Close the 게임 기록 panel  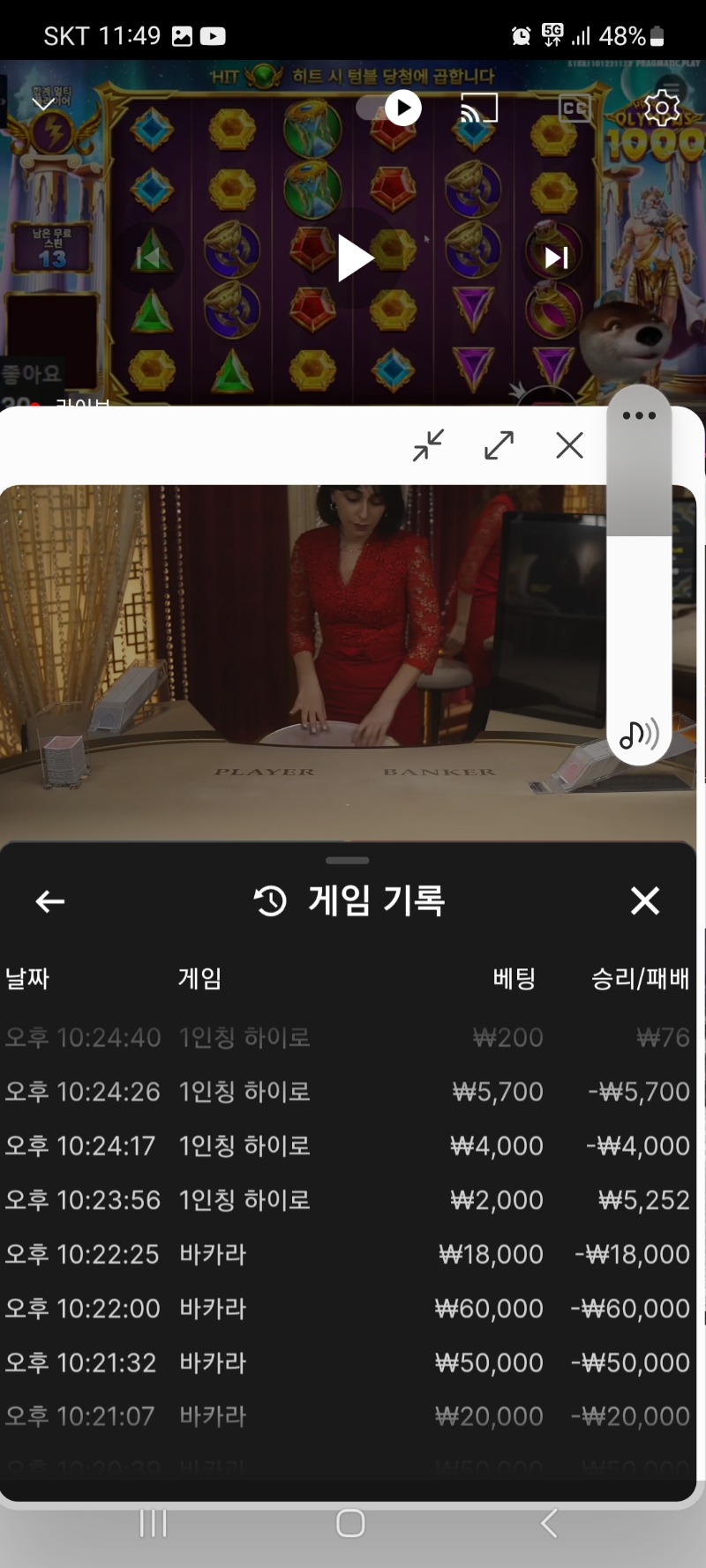[645, 900]
